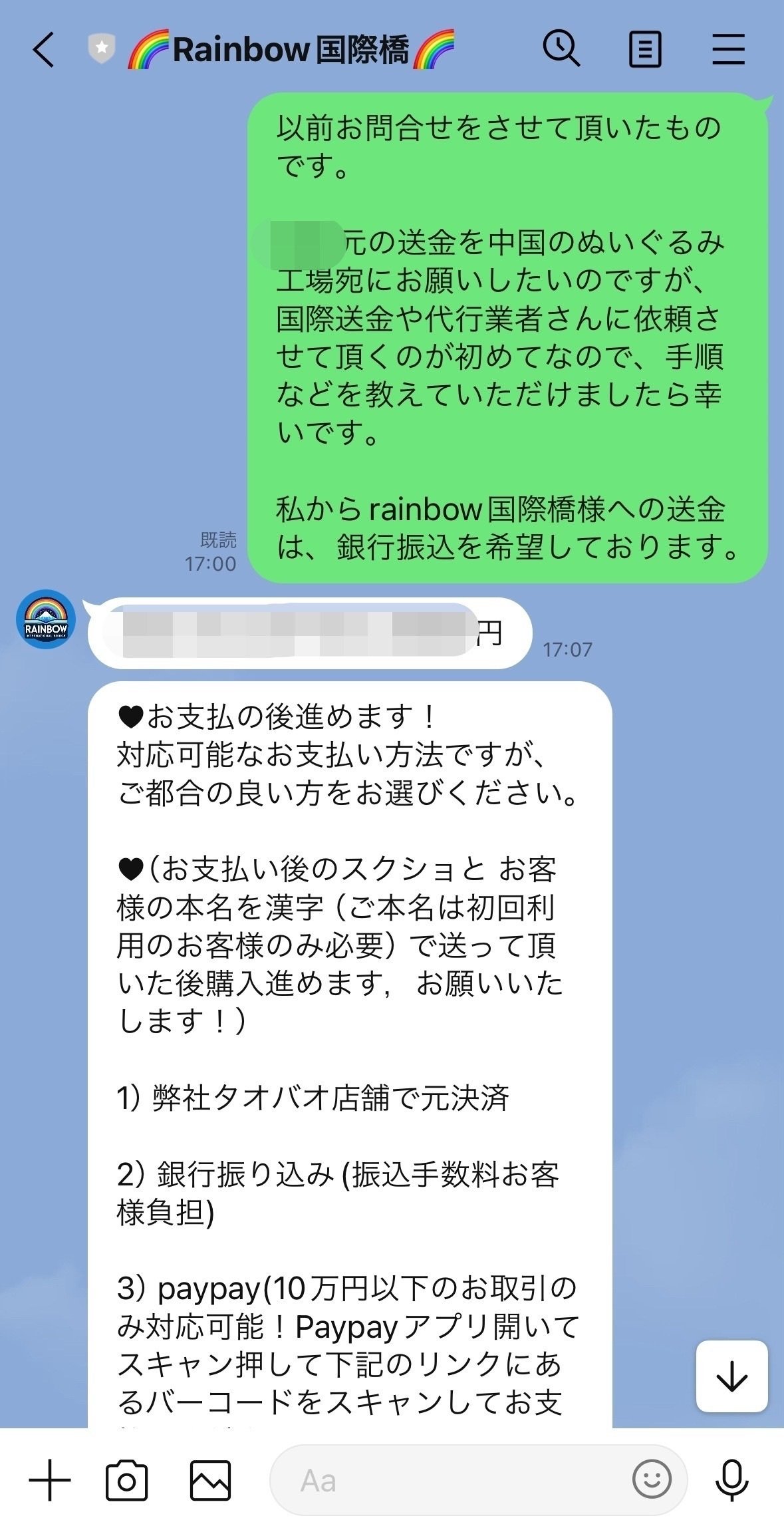This screenshot has width=784, height=1540.
Task: Open the in-chat search icon
Action: [x=563, y=49]
